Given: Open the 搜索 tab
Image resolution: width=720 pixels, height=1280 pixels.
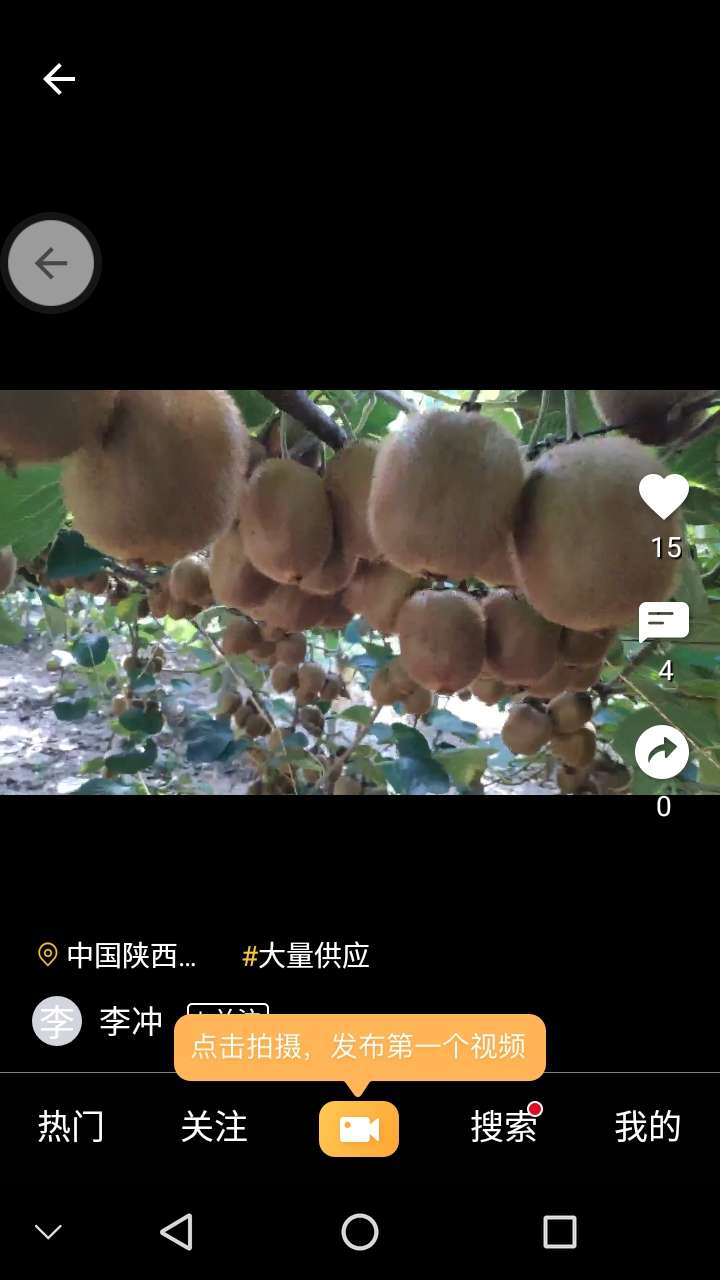Looking at the screenshot, I should (x=504, y=1127).
